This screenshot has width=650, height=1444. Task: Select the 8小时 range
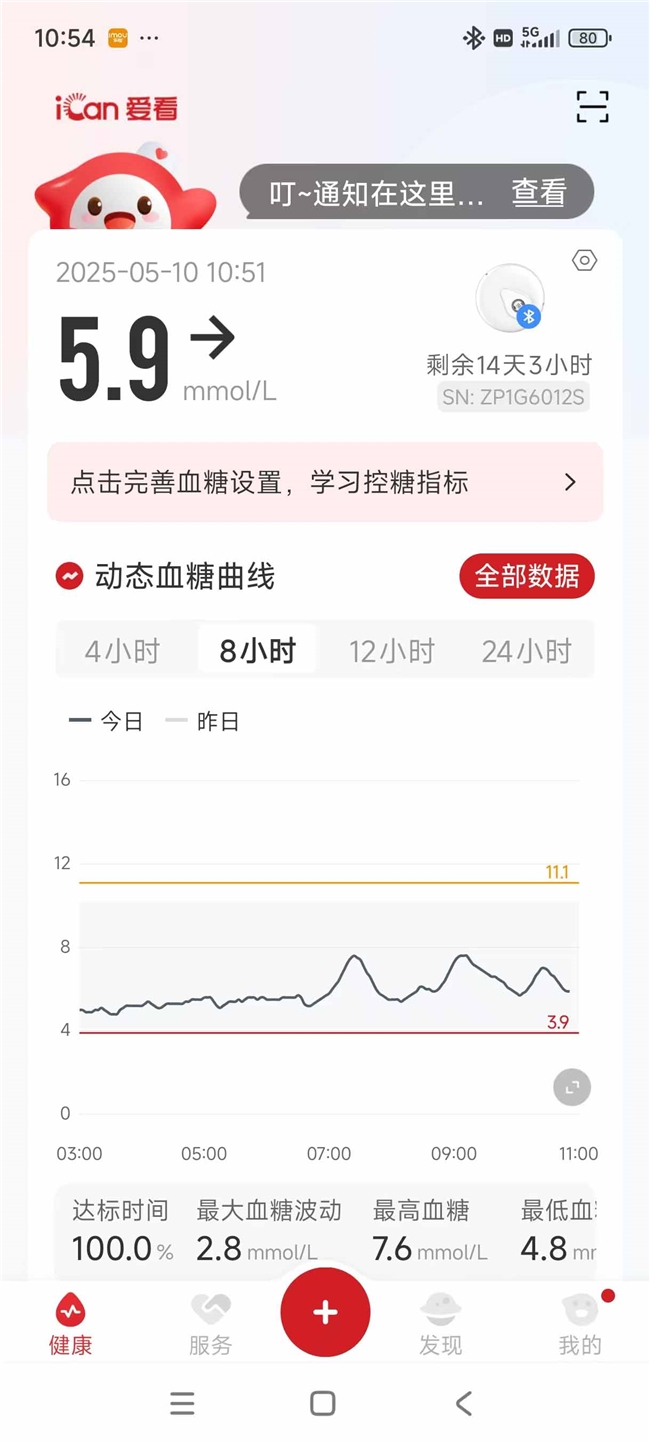coord(258,651)
